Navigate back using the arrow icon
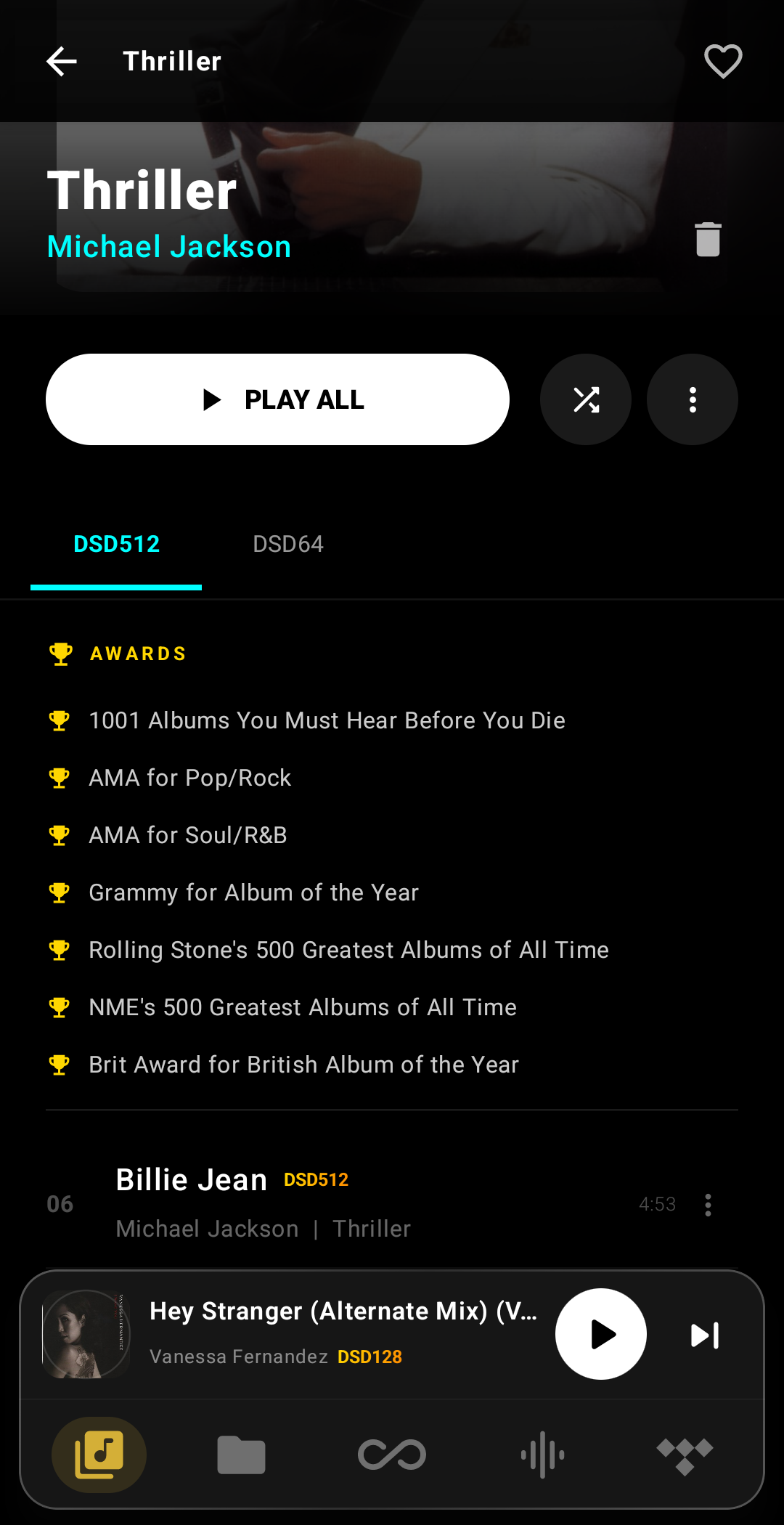 pos(62,61)
